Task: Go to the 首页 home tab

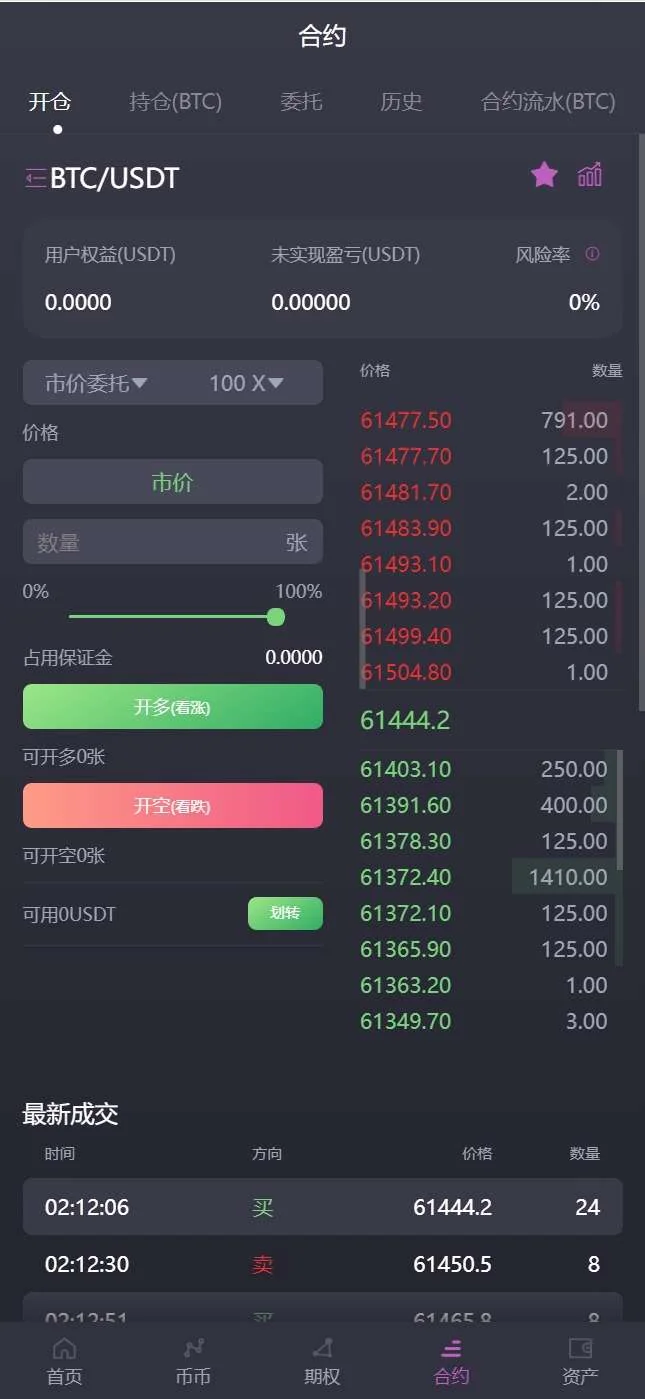Action: (64, 1362)
